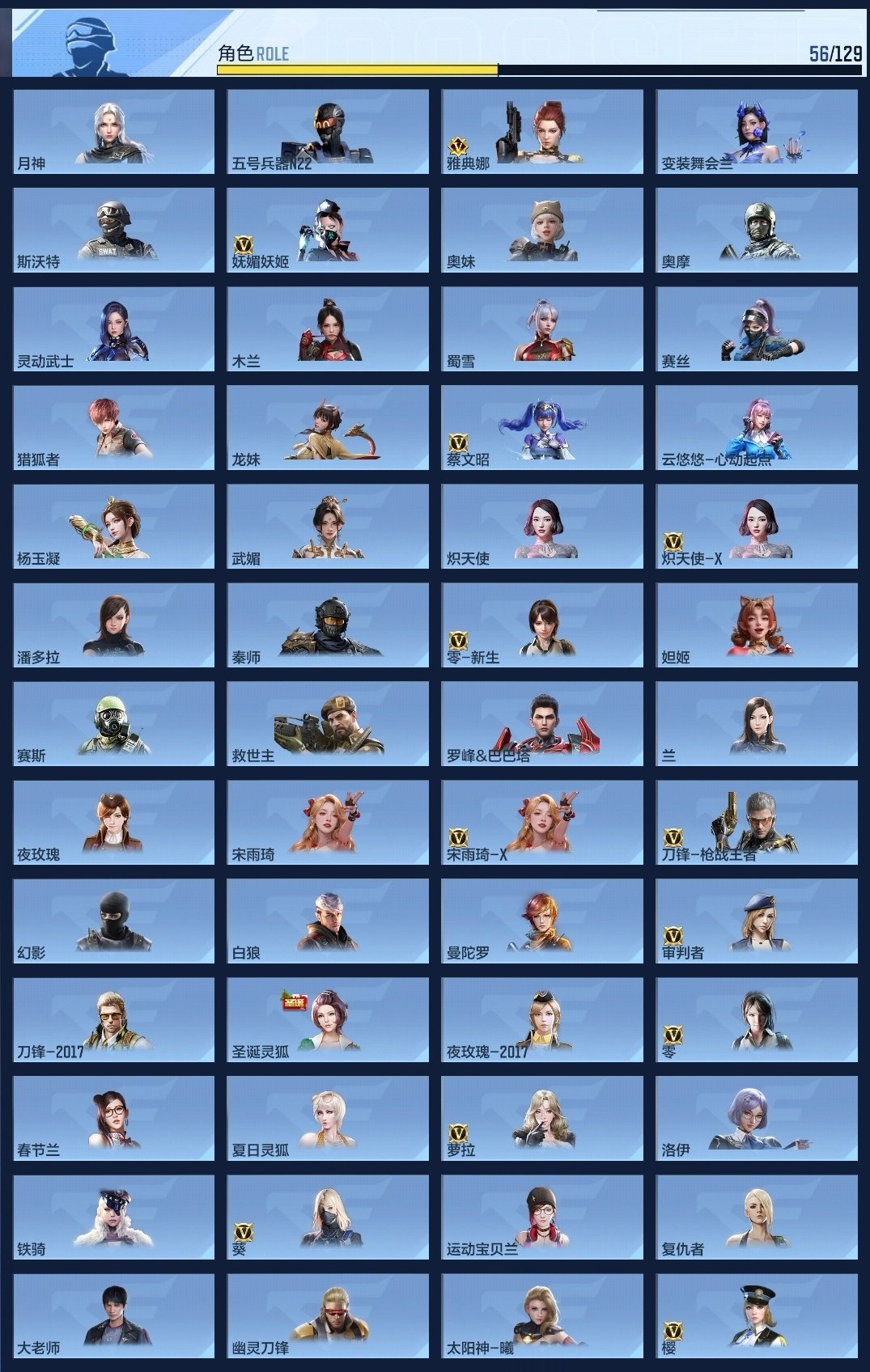Choose the 妩媚妖姬 character
Viewport: 870px width, 1372px height.
point(328,230)
